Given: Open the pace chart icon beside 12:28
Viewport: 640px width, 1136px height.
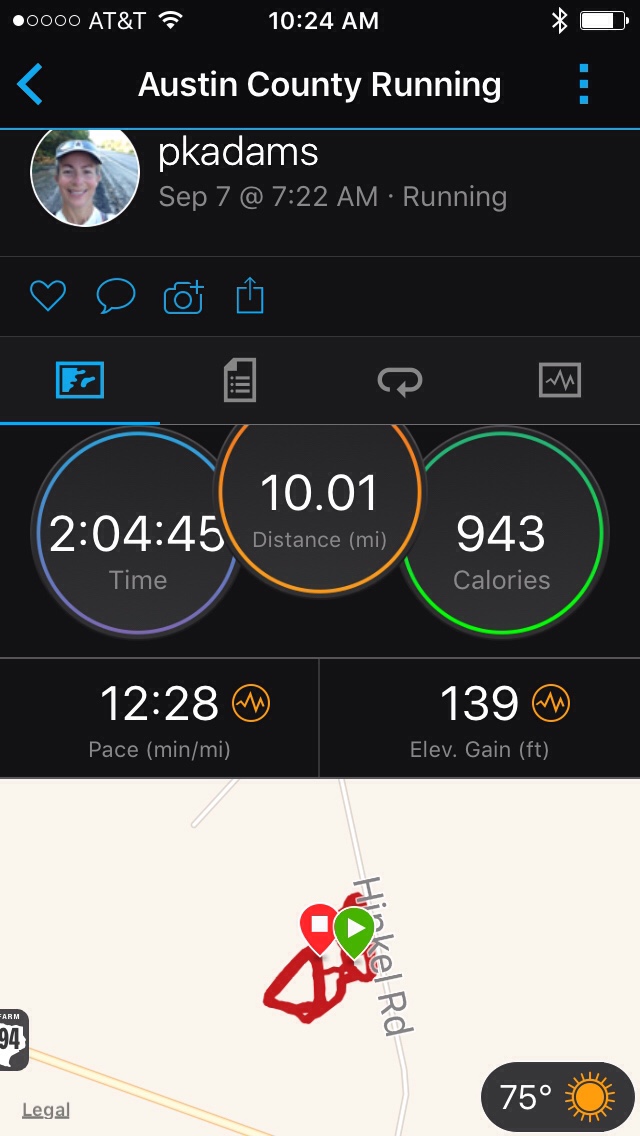Looking at the screenshot, I should point(251,704).
